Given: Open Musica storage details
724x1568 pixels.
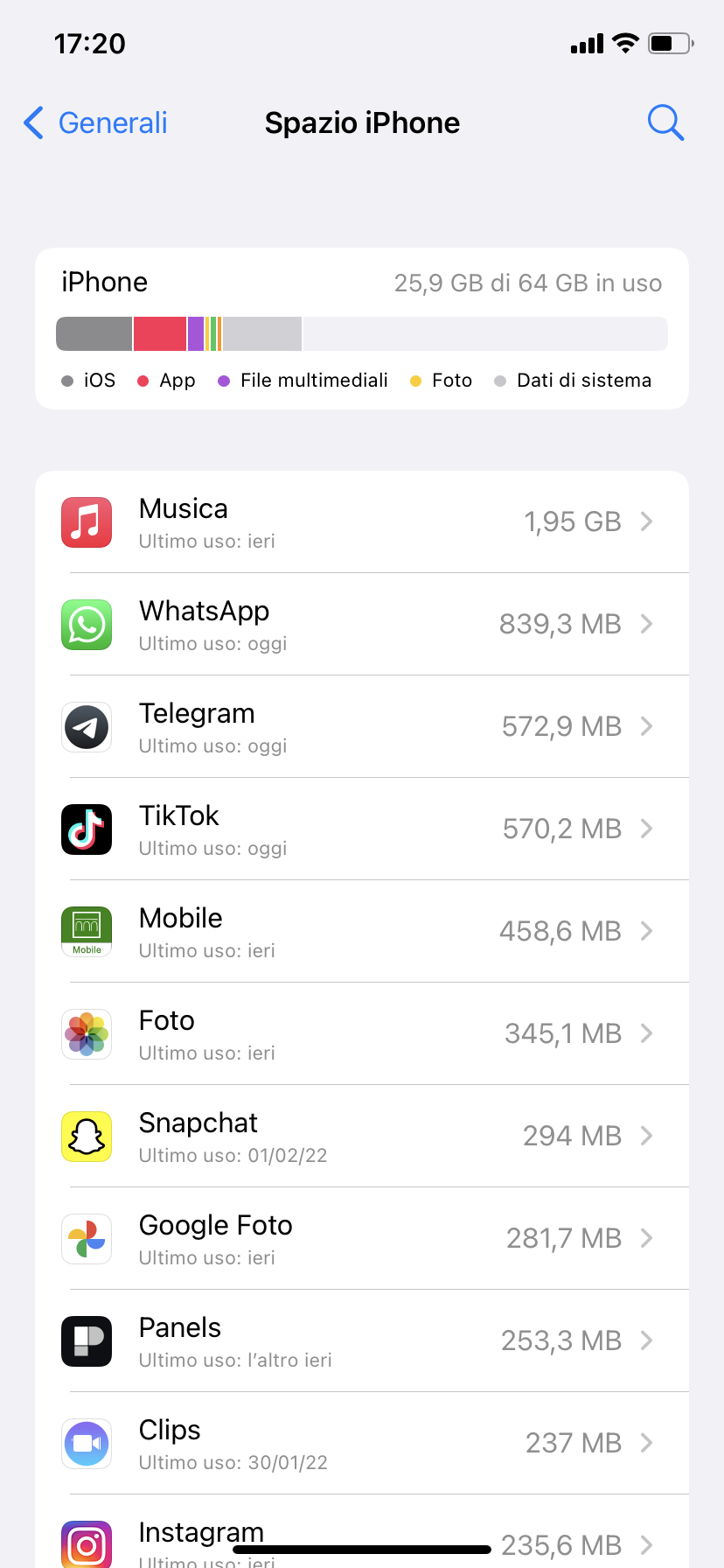Looking at the screenshot, I should point(362,522).
